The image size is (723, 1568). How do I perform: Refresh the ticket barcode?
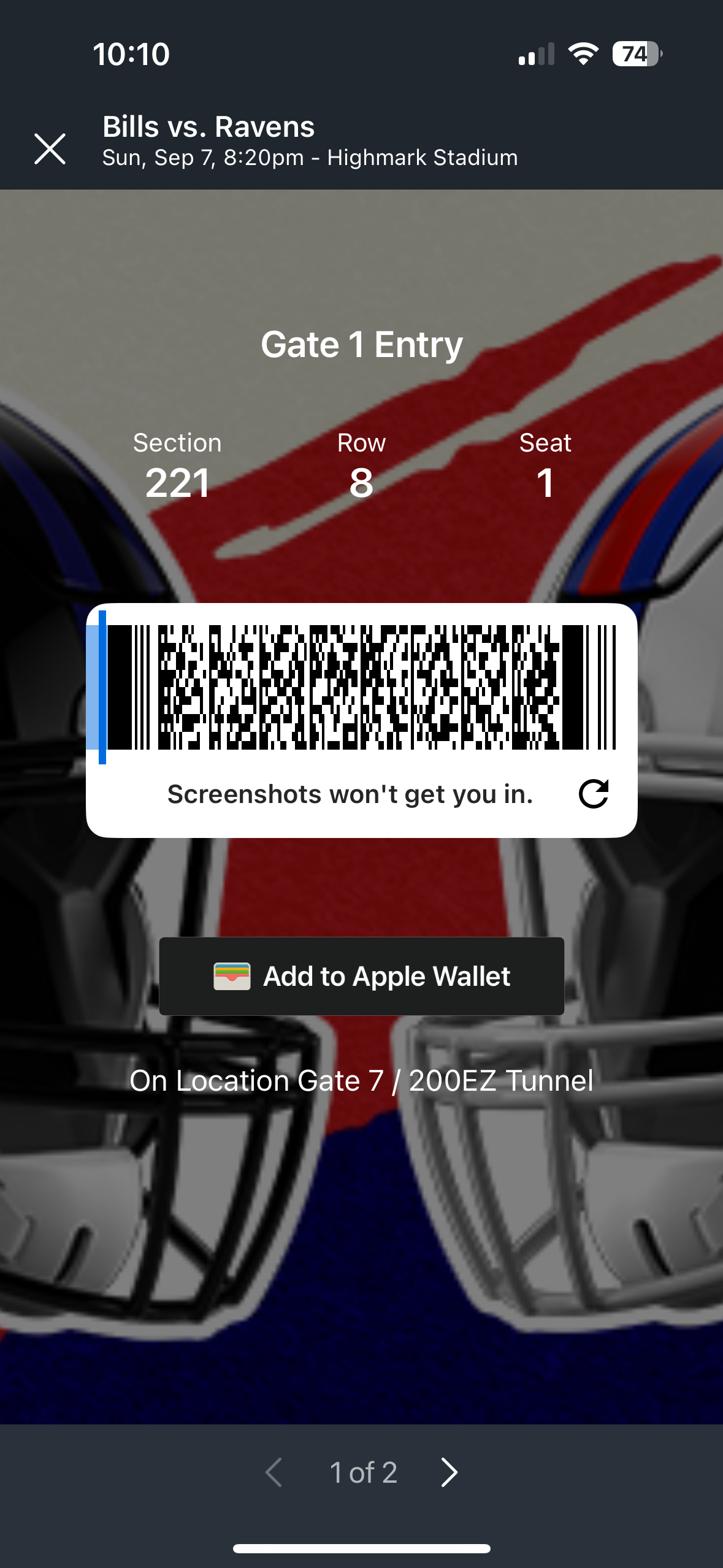click(593, 794)
